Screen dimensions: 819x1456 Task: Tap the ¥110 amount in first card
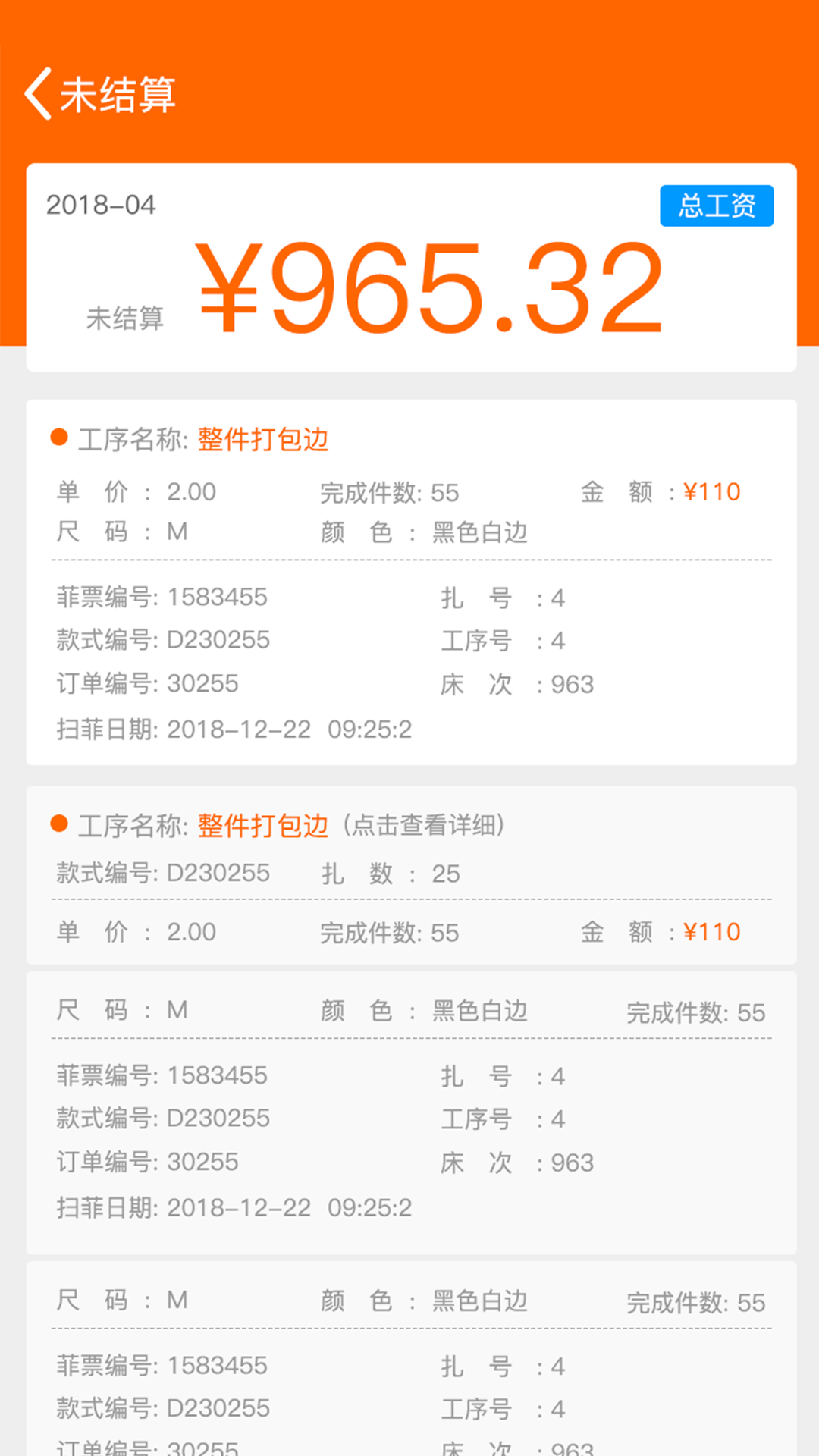coord(712,491)
